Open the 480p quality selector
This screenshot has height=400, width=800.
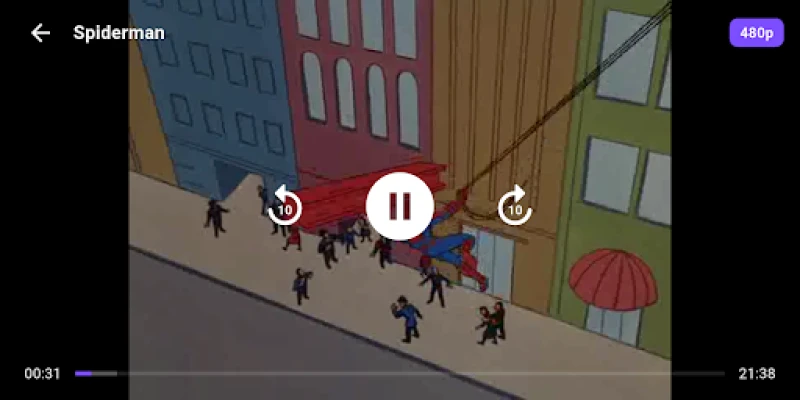pos(756,33)
